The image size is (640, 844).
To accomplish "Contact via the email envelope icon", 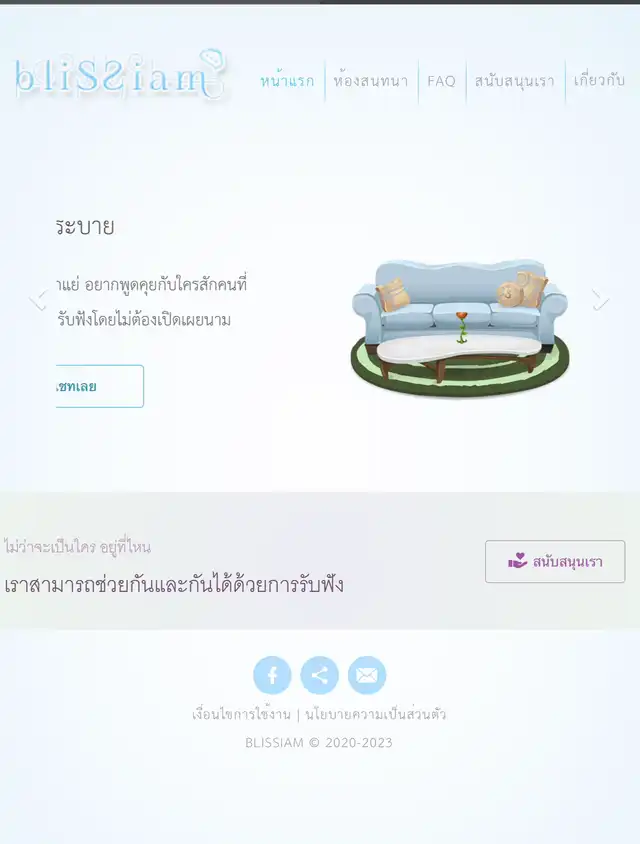I will [x=367, y=676].
